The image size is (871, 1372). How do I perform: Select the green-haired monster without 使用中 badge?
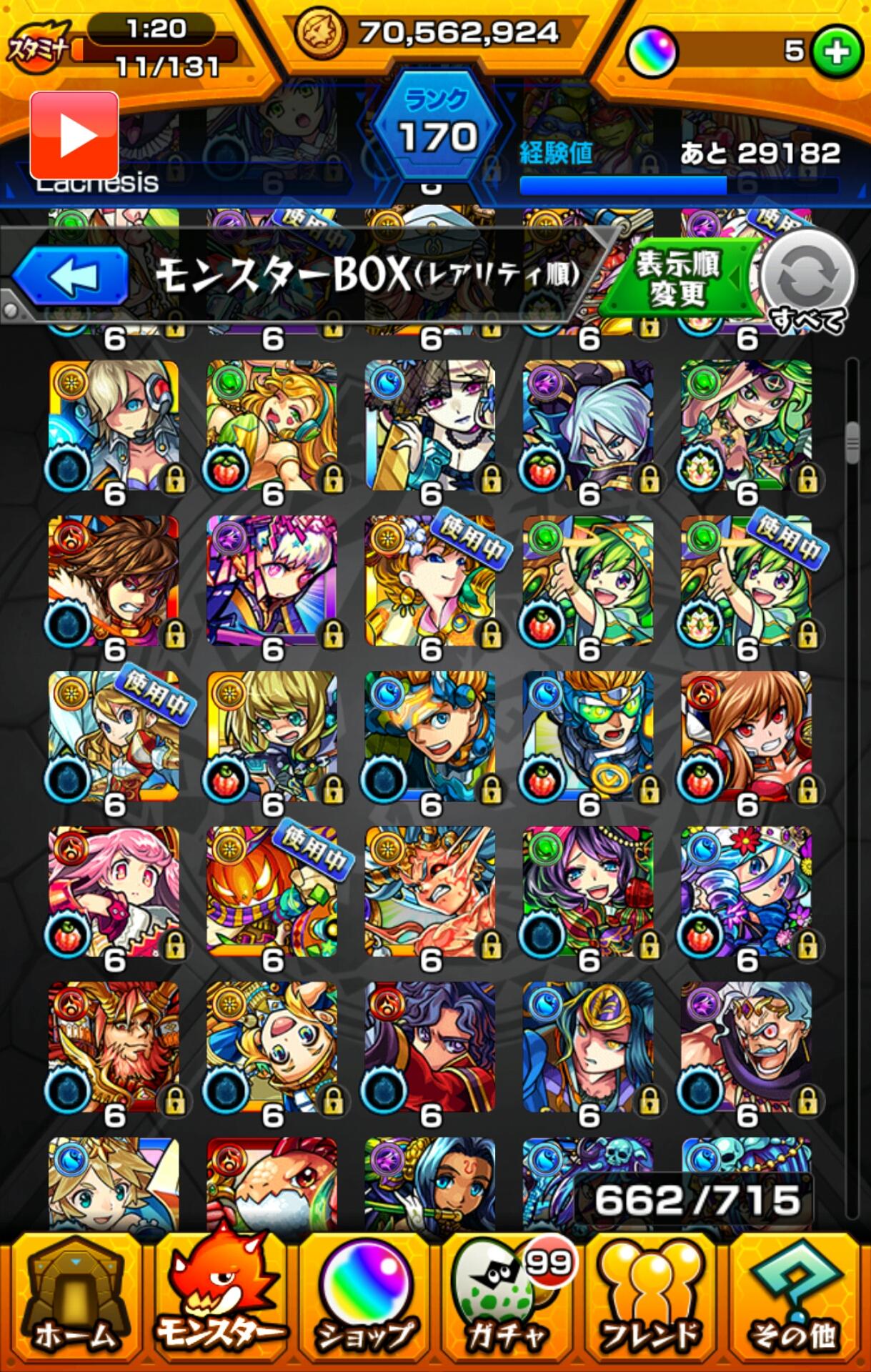click(x=588, y=581)
